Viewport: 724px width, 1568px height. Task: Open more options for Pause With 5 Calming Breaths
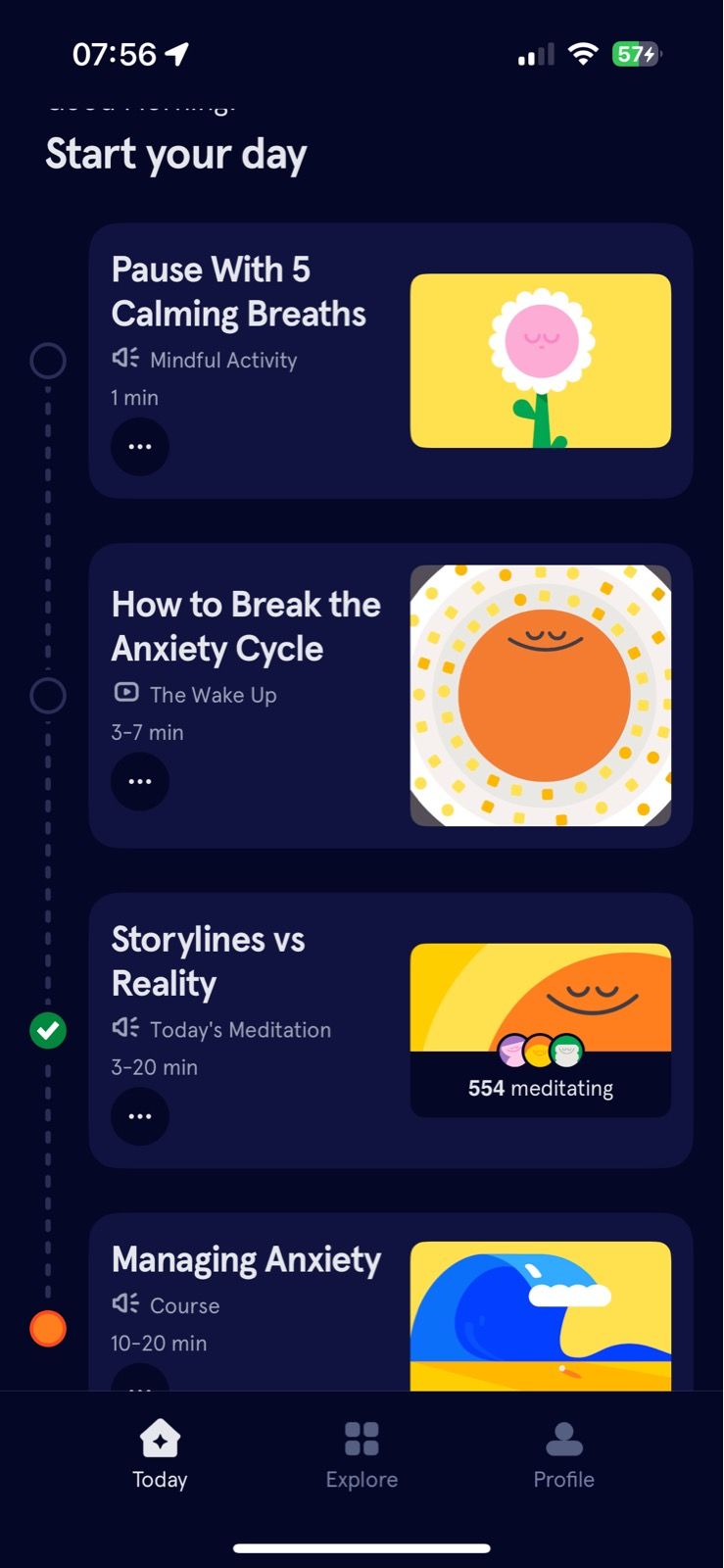tap(140, 447)
